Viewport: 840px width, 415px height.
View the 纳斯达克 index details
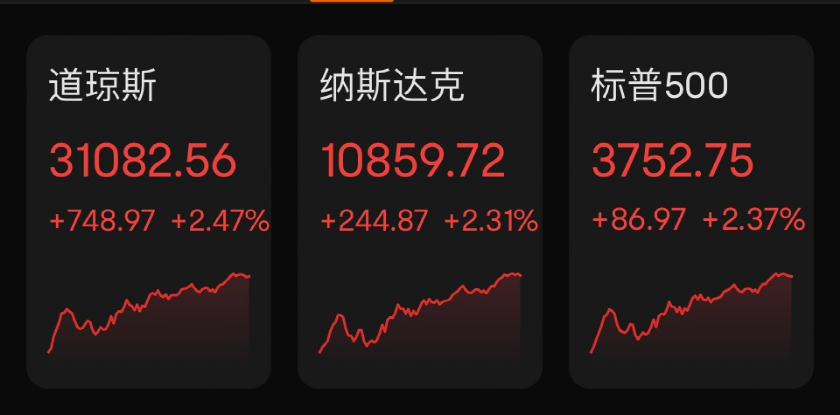point(420,211)
